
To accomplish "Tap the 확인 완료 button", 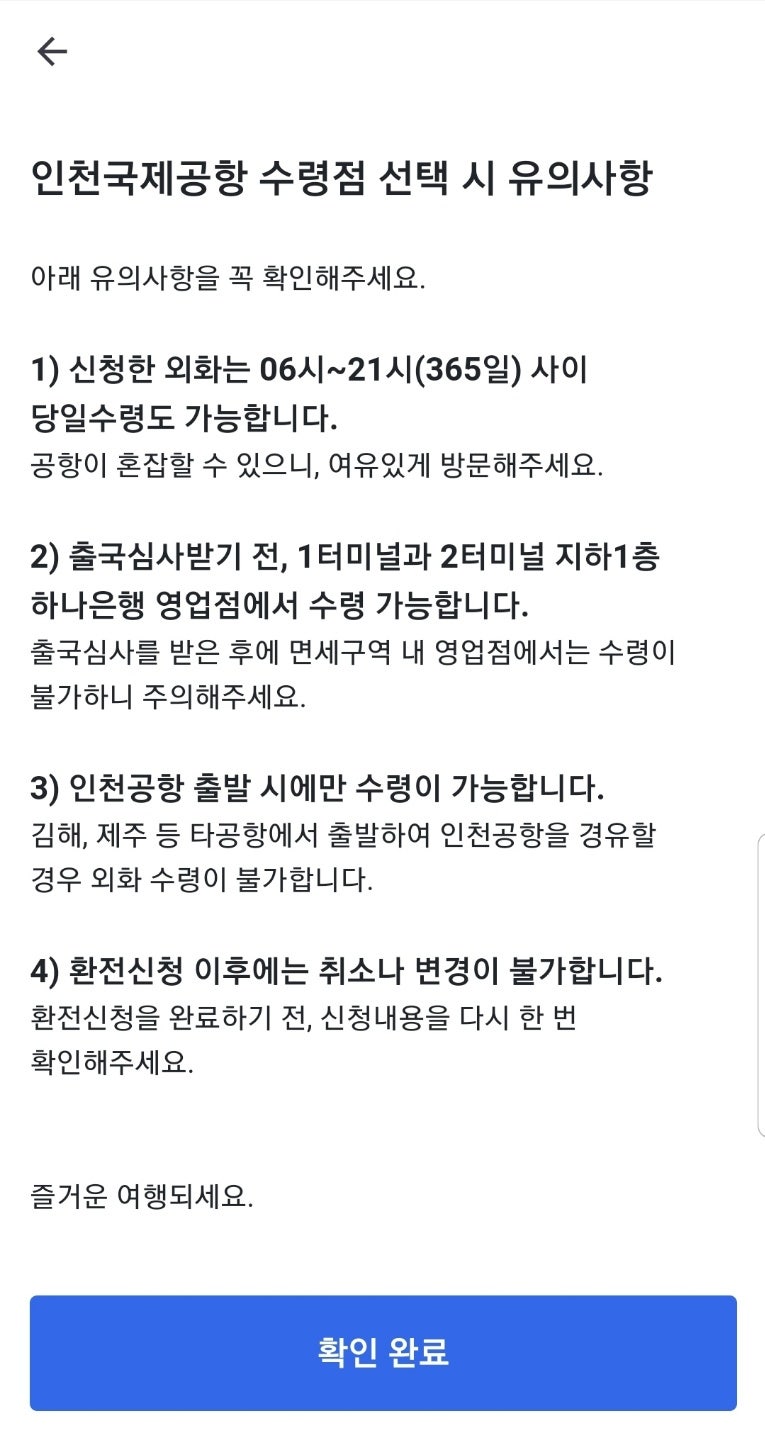I will 383,1352.
